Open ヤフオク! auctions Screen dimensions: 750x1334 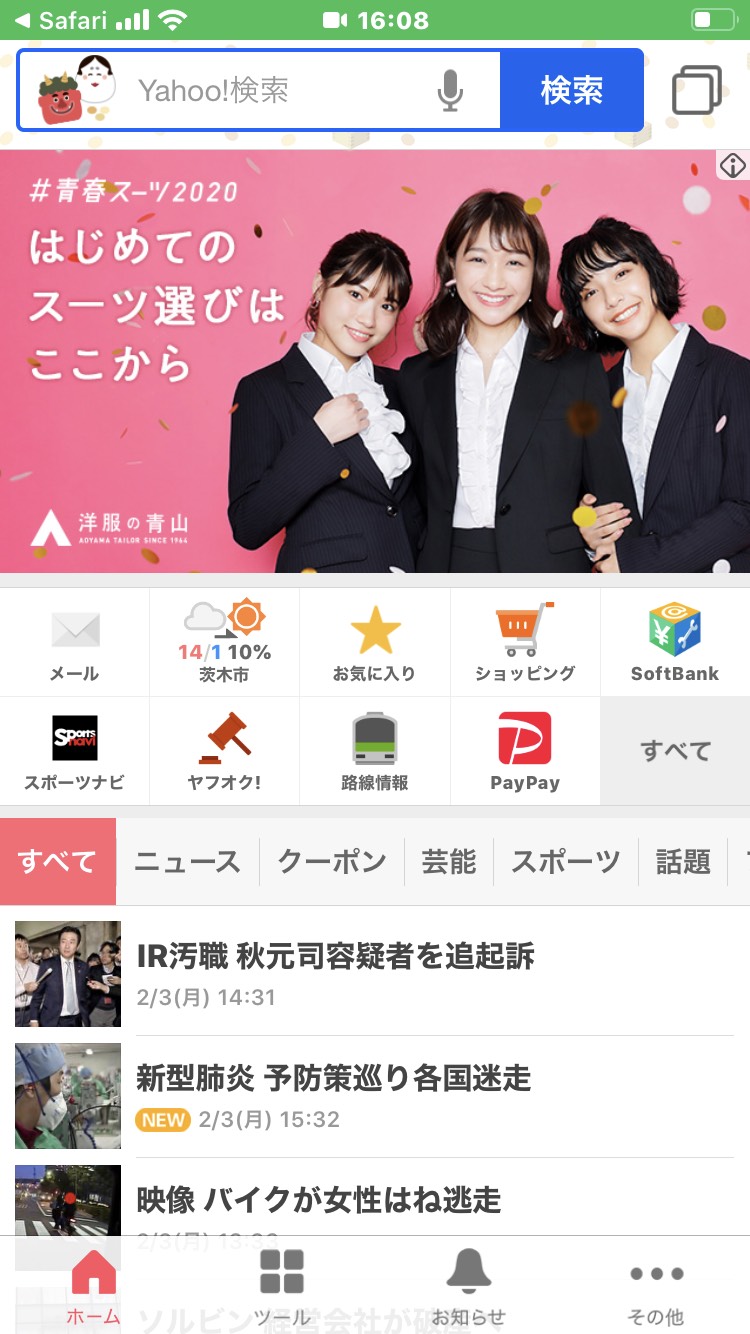click(225, 751)
